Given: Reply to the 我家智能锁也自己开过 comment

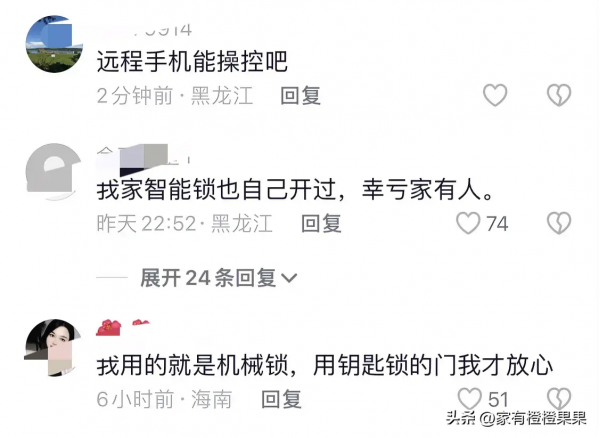Looking at the screenshot, I should 321,224.
